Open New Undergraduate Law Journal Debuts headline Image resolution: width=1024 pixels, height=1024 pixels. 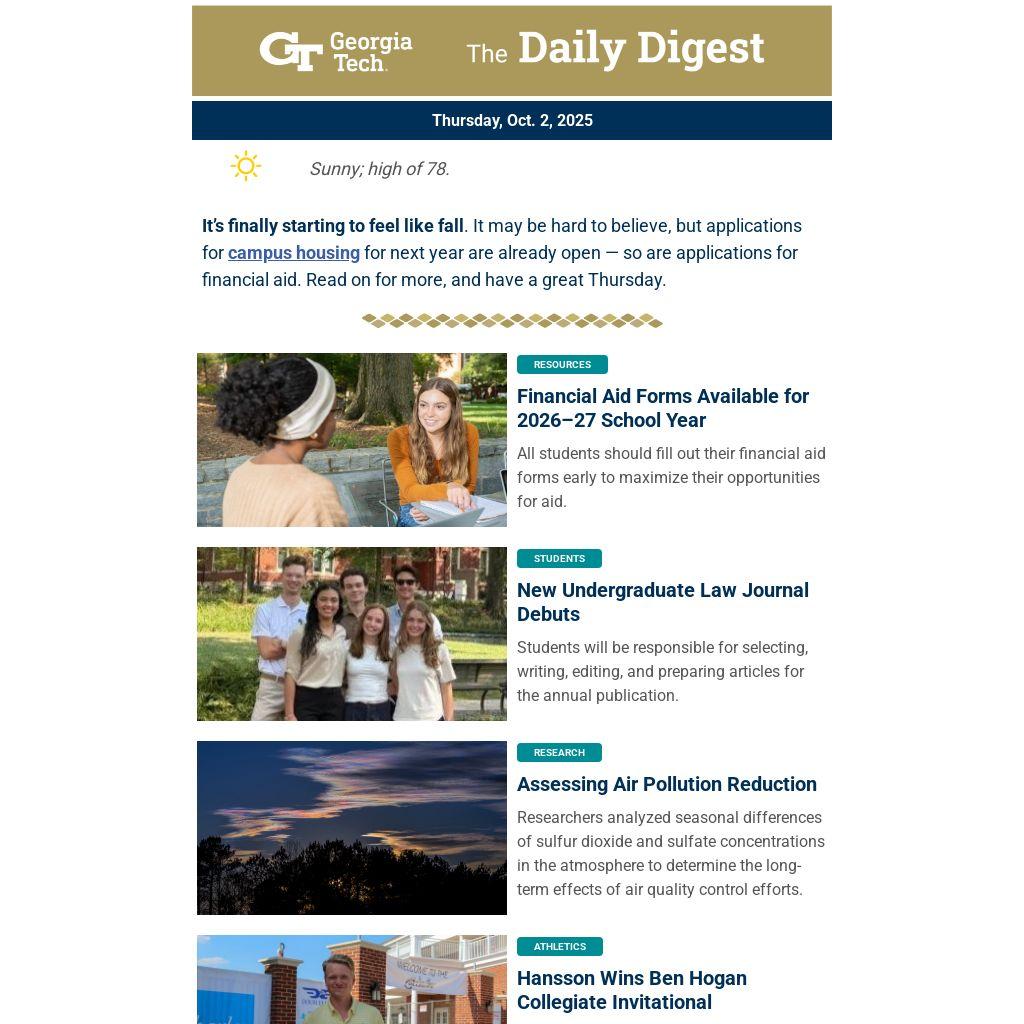coord(662,602)
